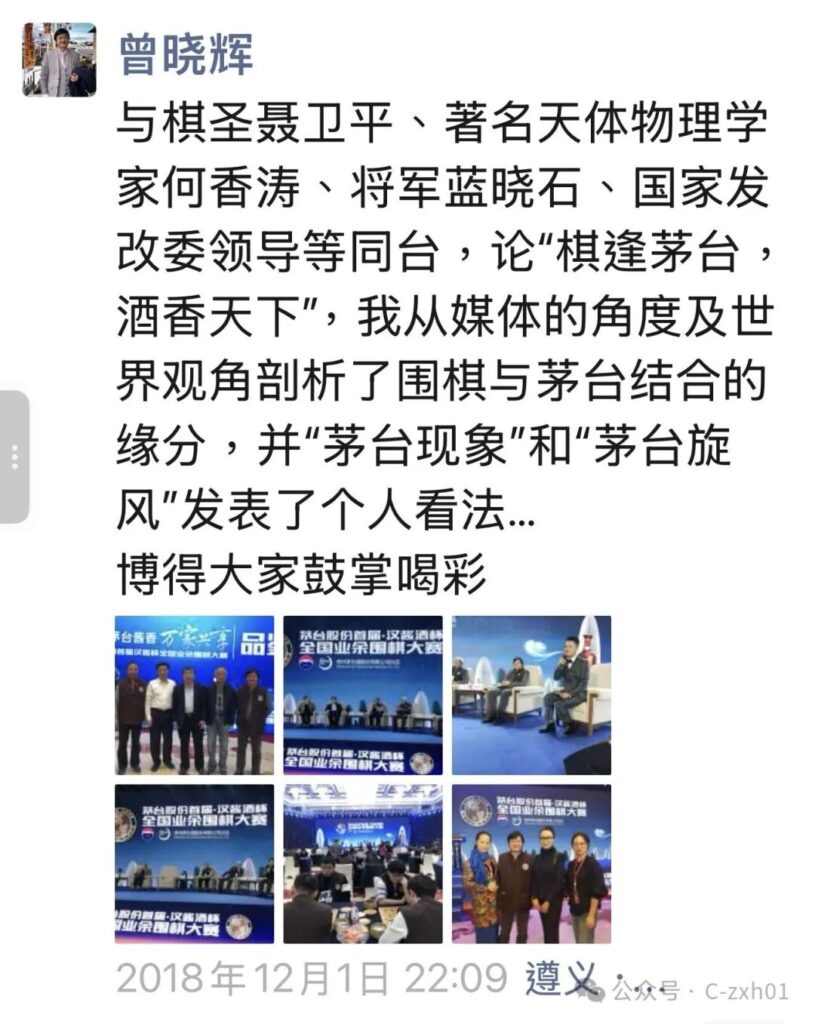This screenshot has height=1024, width=815.
Task: Open the photo of five men standing together
Action: click(x=194, y=695)
